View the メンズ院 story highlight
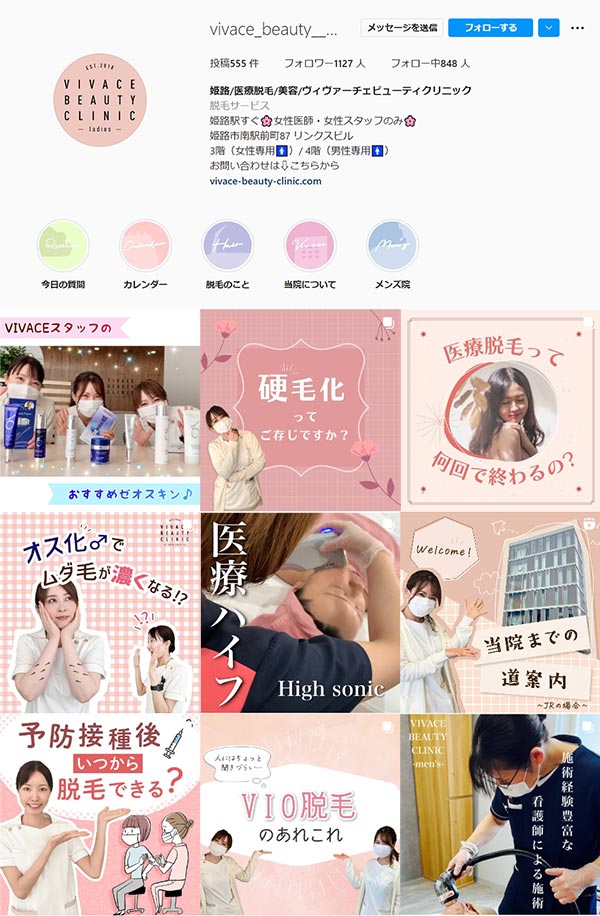This screenshot has height=916, width=600. click(x=391, y=246)
